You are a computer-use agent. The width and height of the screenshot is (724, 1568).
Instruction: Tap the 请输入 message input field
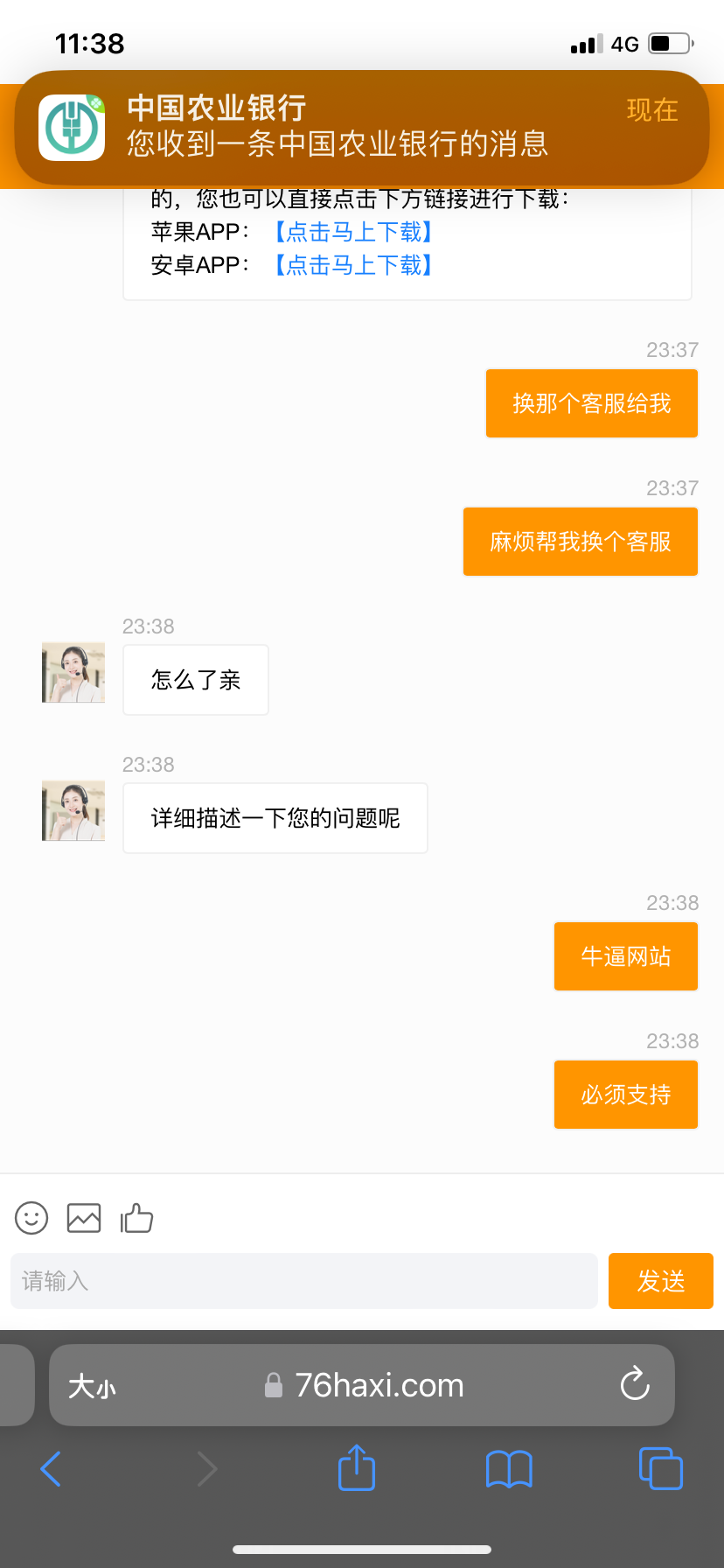tap(303, 1280)
